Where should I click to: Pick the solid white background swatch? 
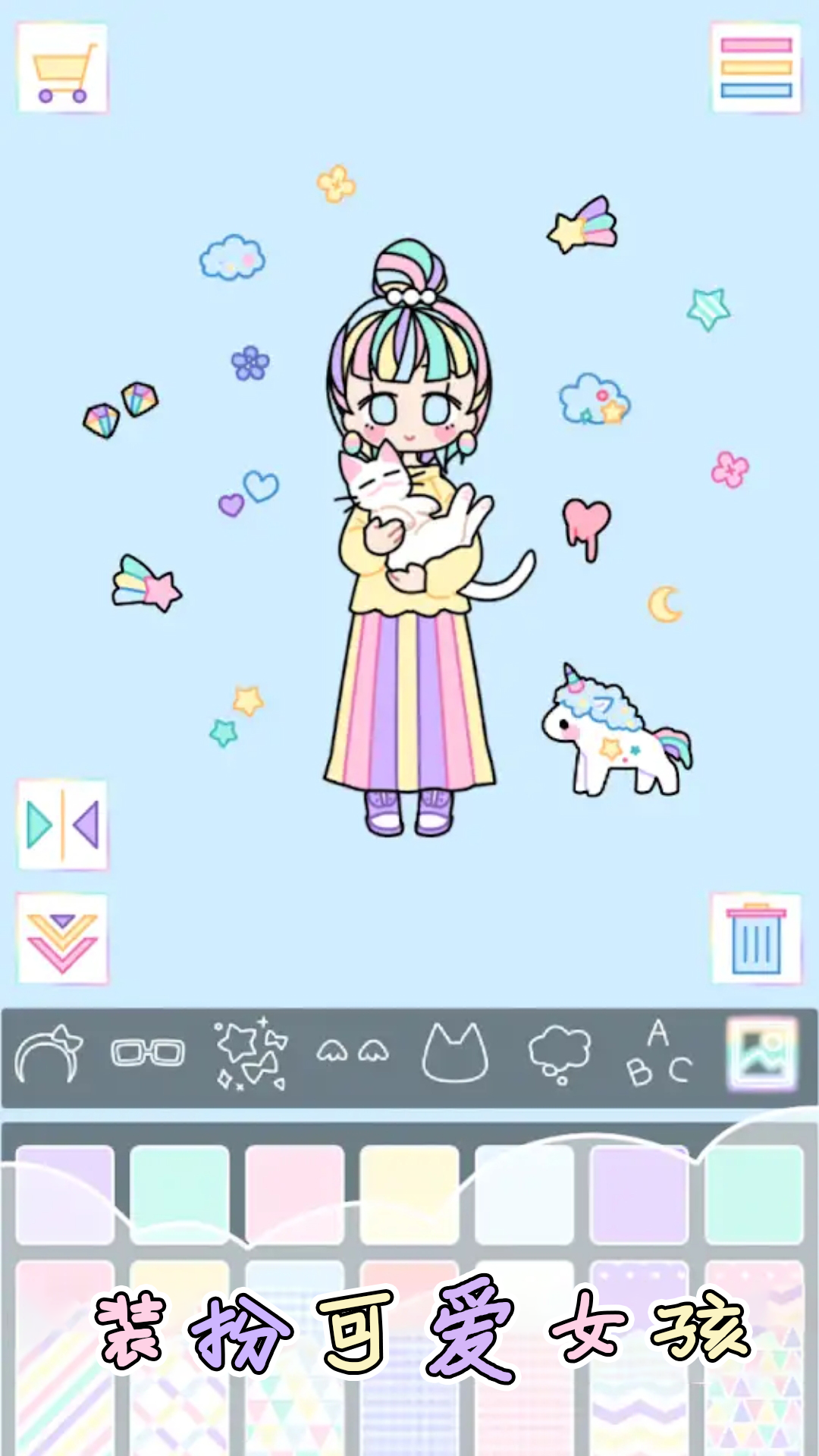click(525, 1194)
